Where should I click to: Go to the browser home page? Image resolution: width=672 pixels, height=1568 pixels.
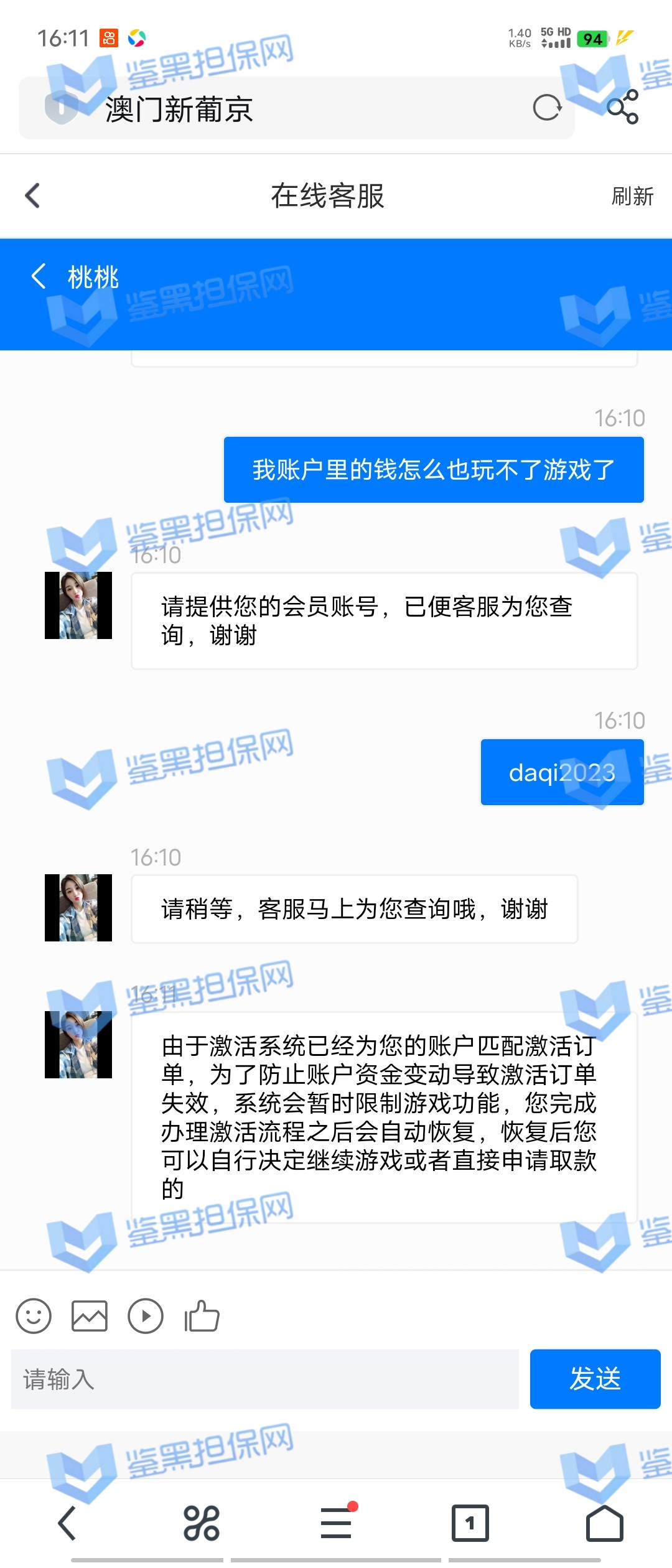pos(604,1523)
